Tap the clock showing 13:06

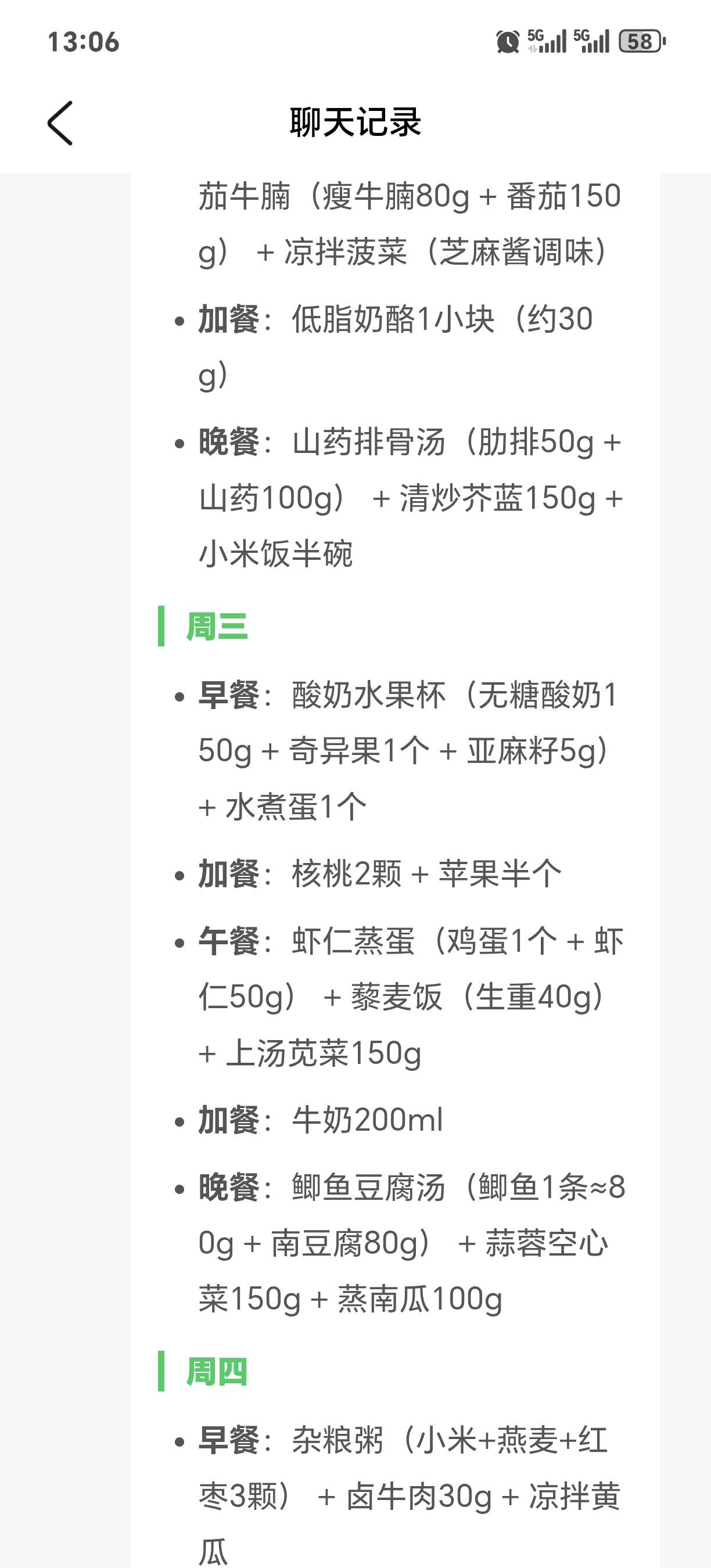pos(84,42)
